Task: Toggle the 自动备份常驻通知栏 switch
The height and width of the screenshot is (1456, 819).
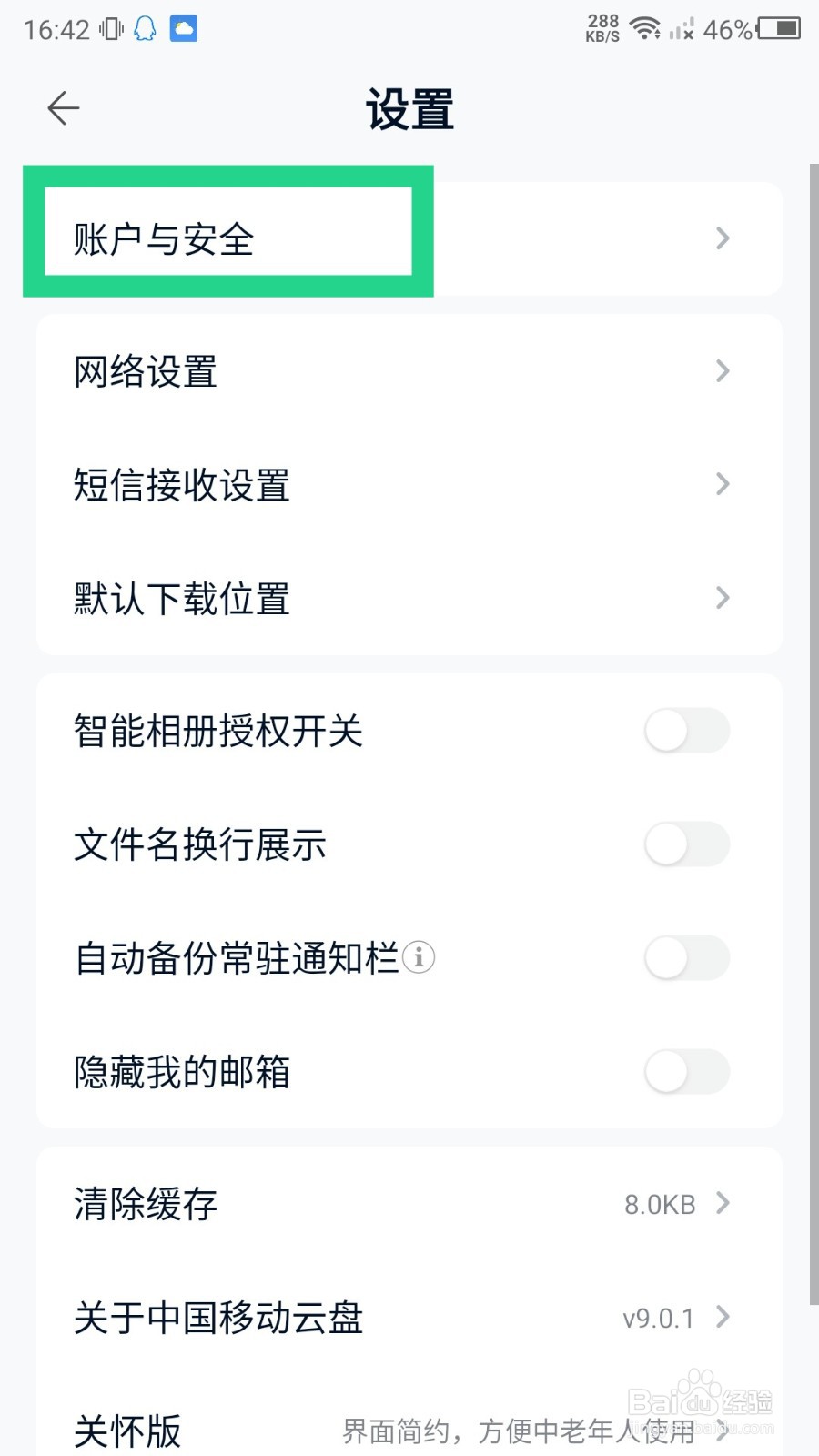Action: 686,958
